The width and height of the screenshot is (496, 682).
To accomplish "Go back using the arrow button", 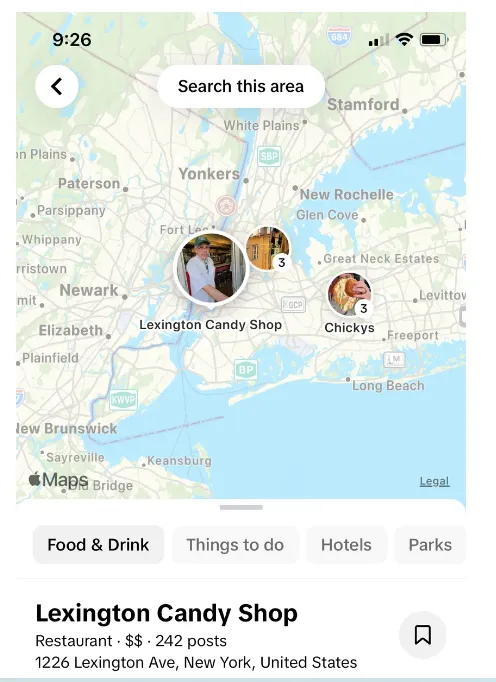I will [x=57, y=86].
